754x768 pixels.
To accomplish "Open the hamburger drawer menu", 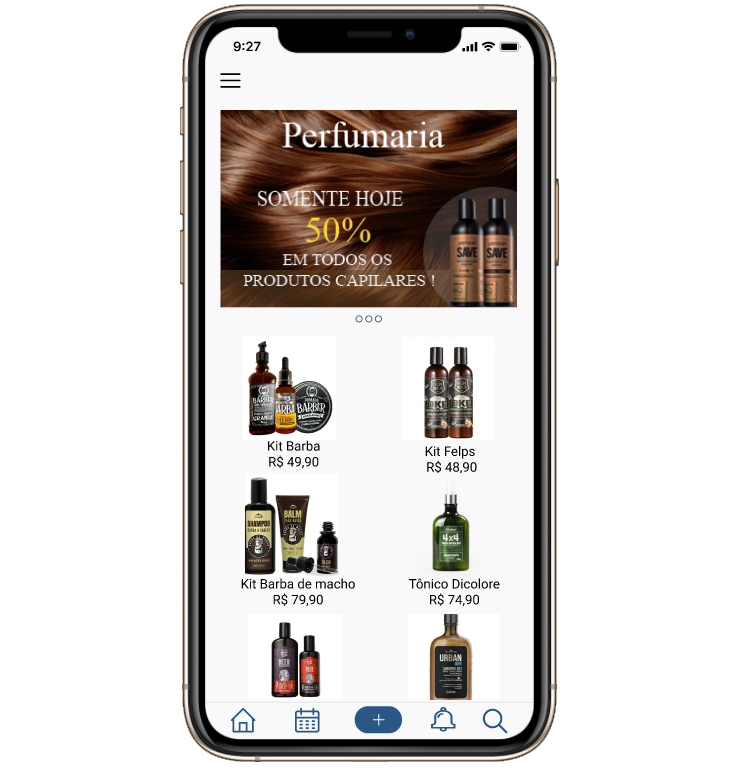I will [230, 81].
